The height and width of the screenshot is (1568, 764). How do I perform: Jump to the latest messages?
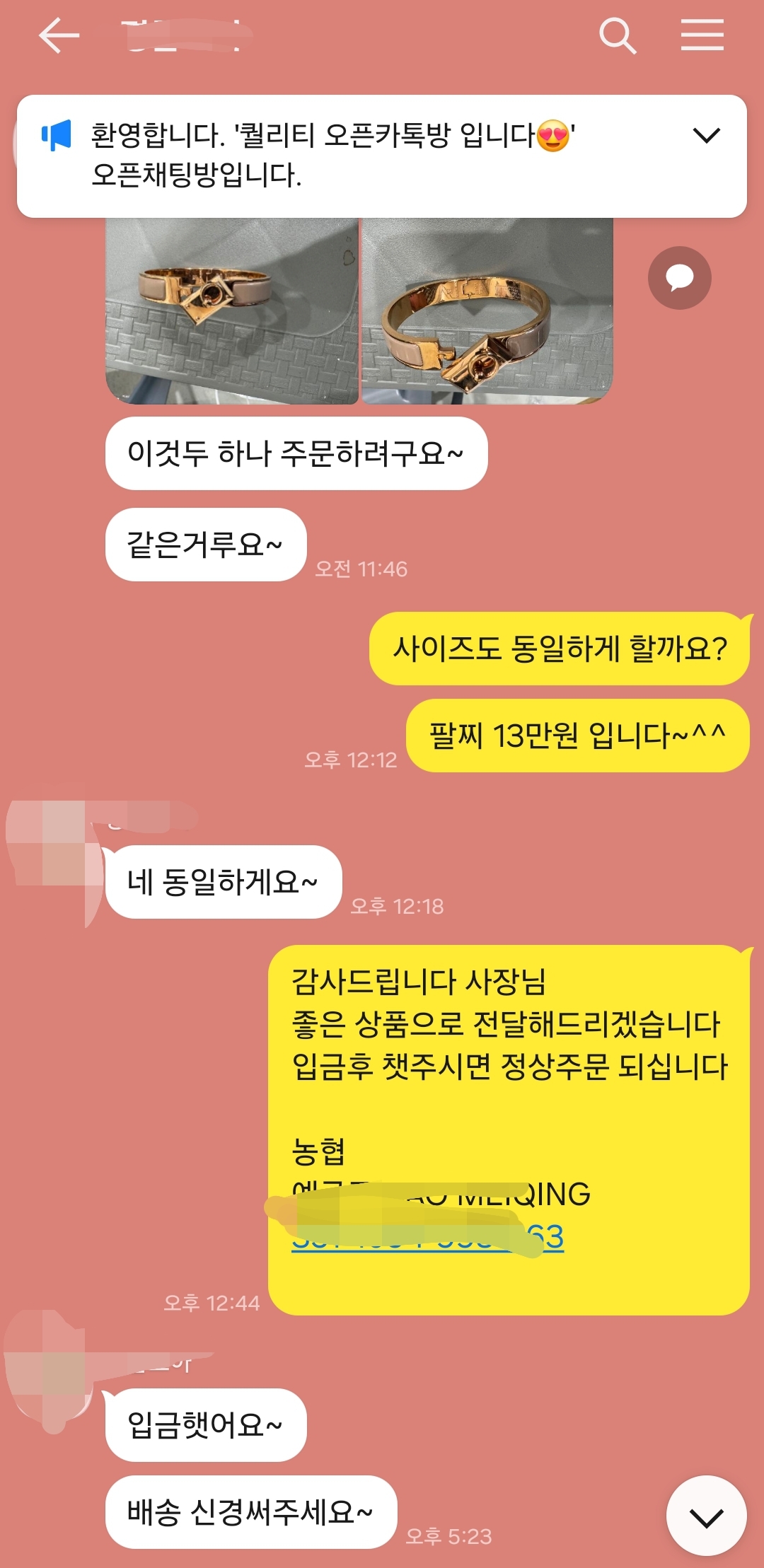705,1516
